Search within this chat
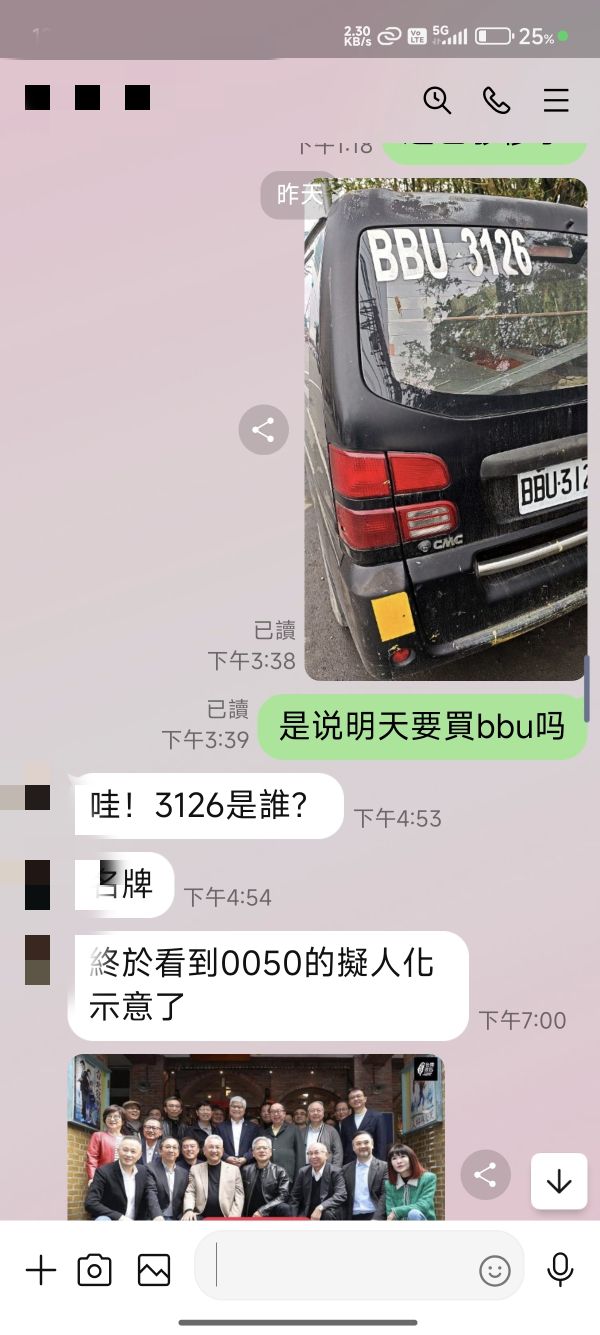The image size is (600, 1335). pos(436,99)
